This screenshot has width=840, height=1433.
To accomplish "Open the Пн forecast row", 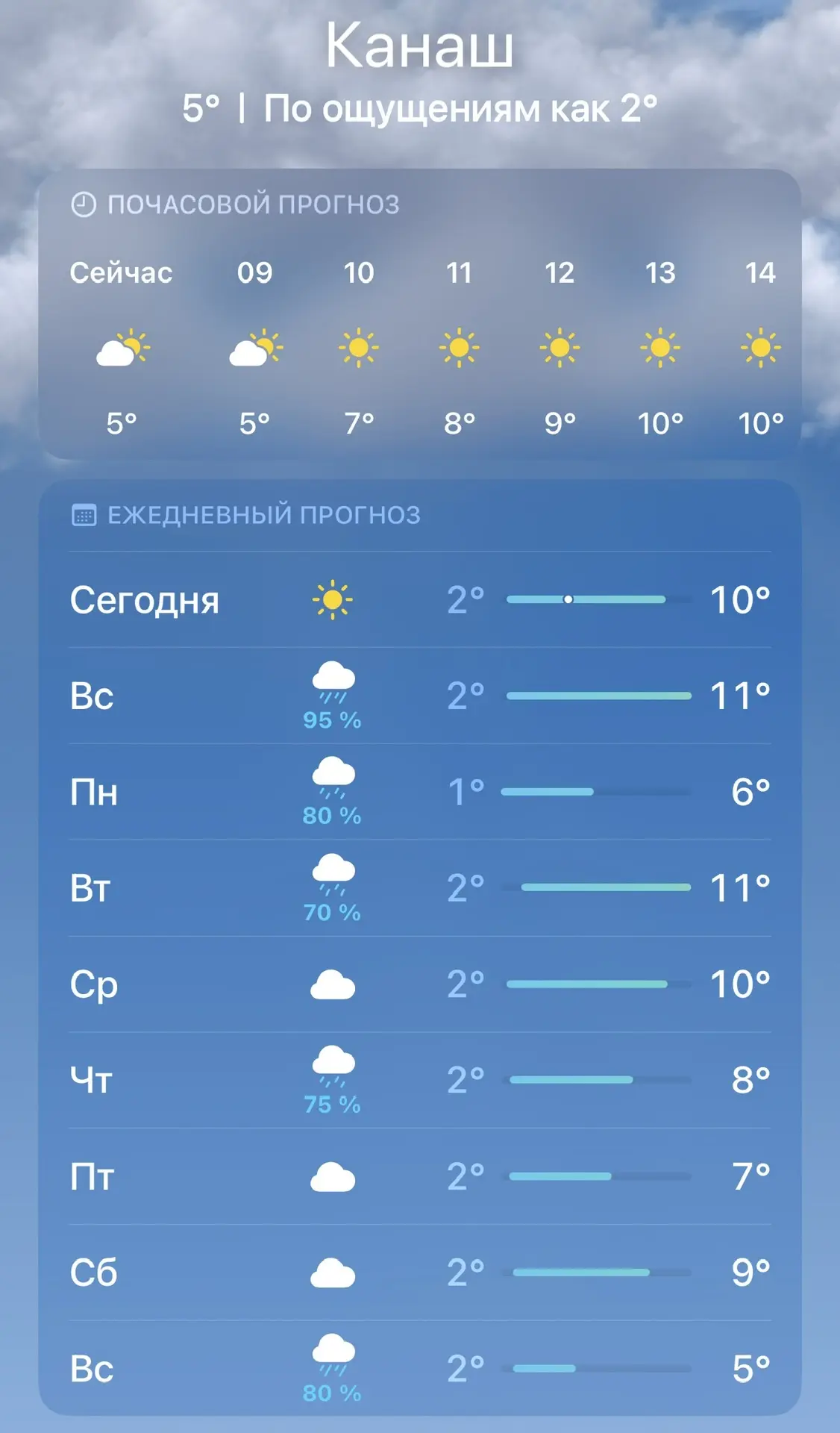I will click(419, 792).
